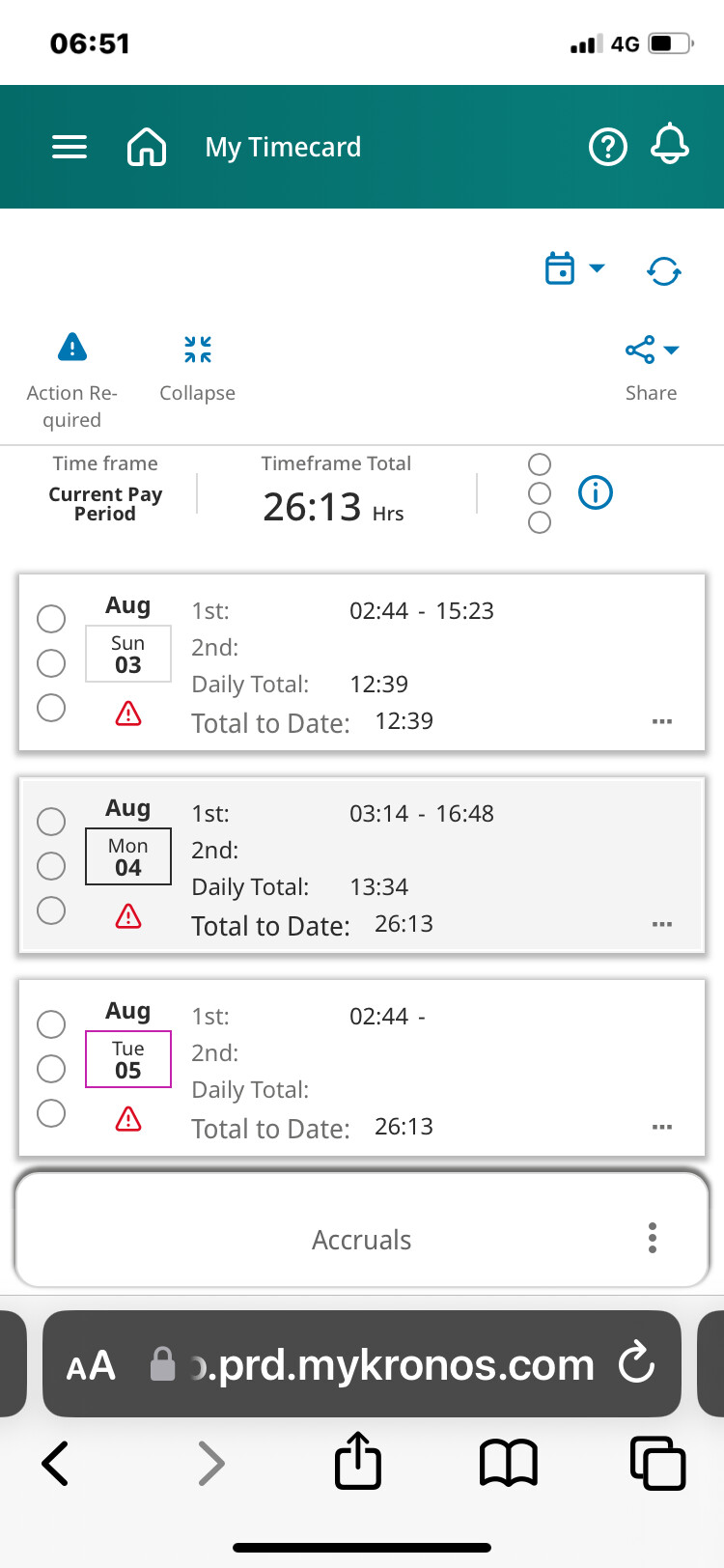The width and height of the screenshot is (724, 1568).
Task: Open Safari share sheet
Action: pos(358,1460)
